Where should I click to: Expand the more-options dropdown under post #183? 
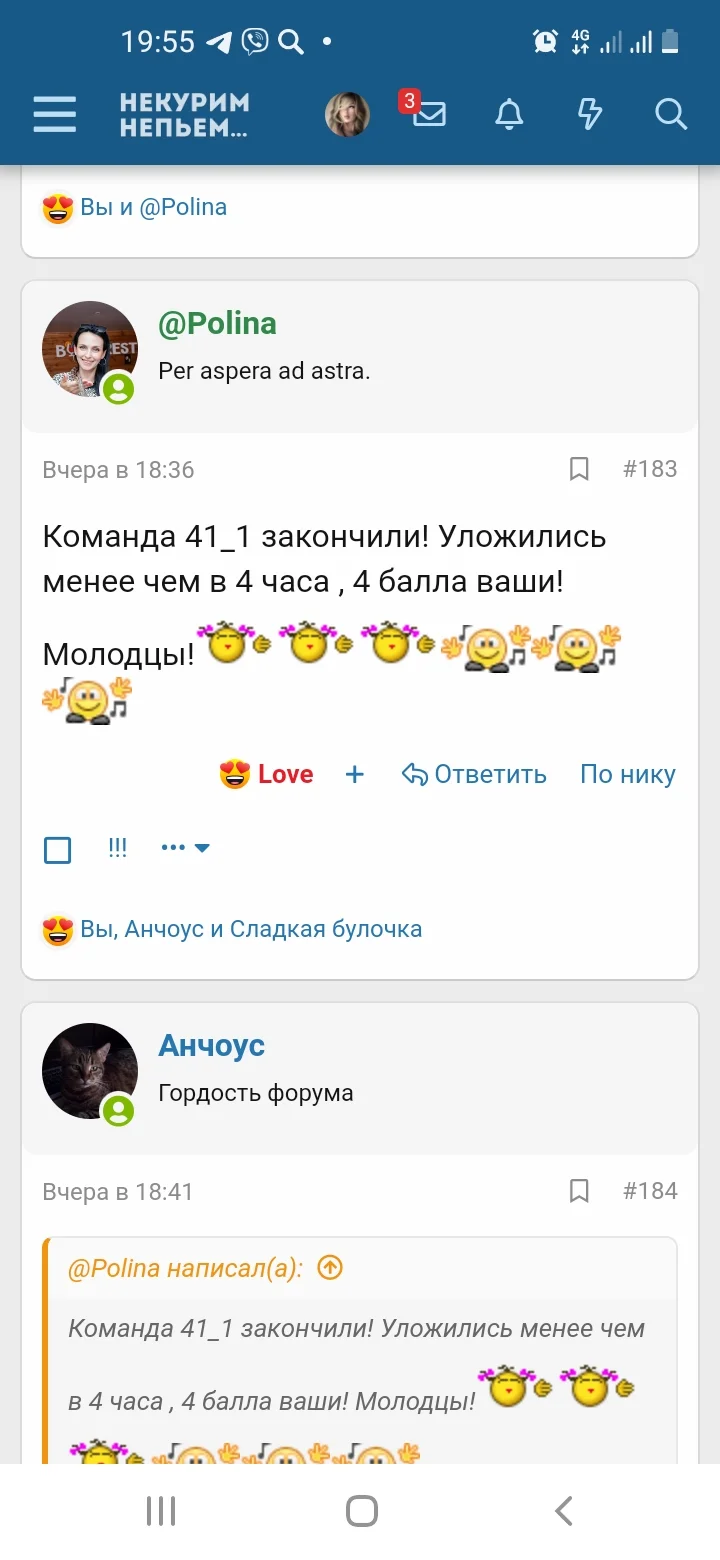pos(186,847)
